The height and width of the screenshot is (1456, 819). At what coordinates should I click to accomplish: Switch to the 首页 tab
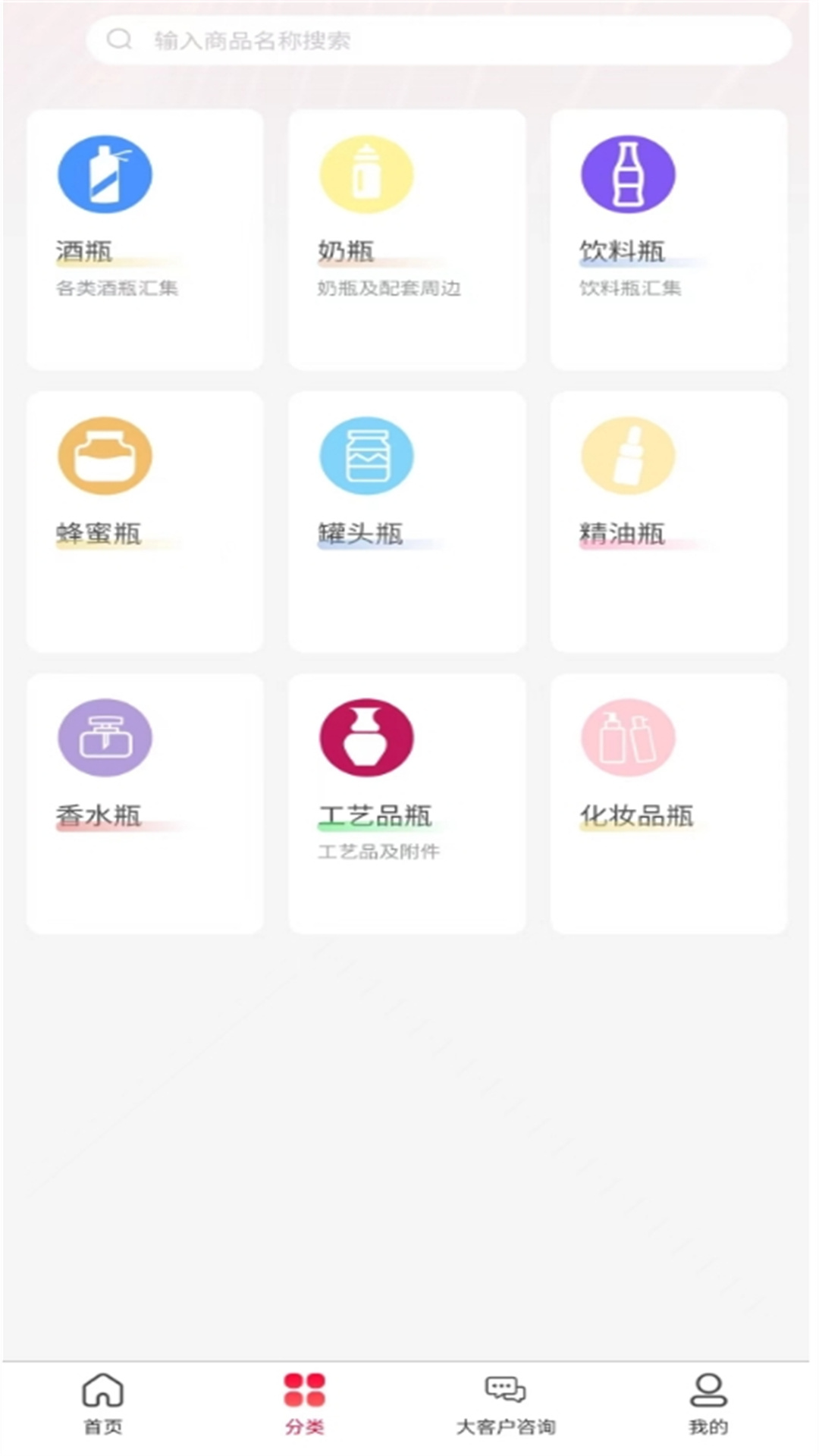click(102, 1404)
